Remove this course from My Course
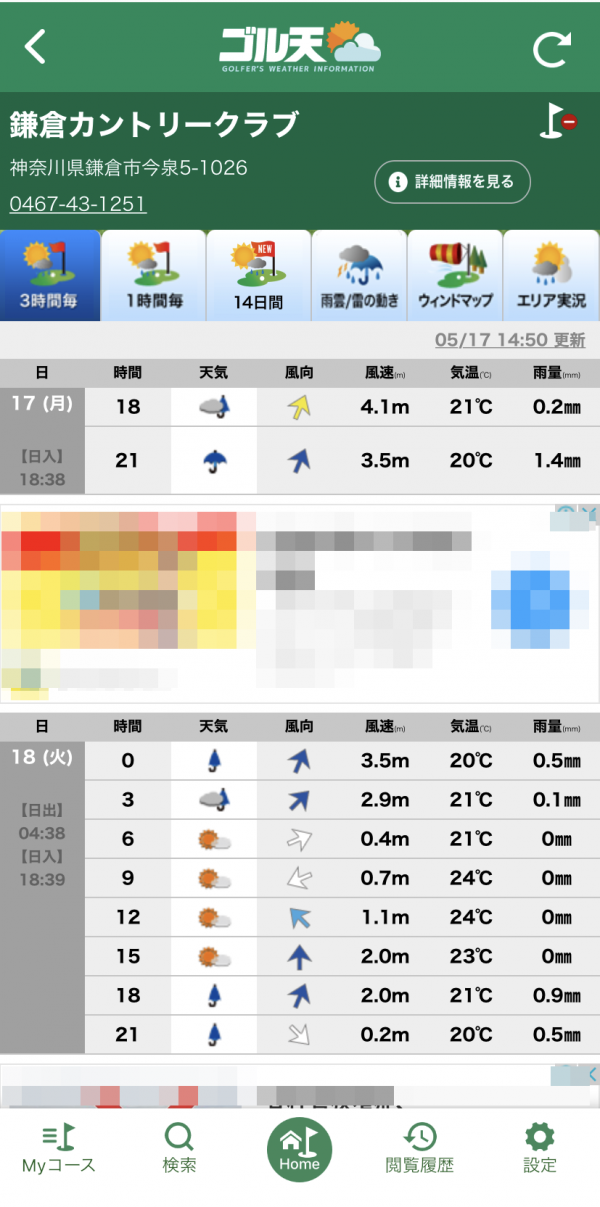The image size is (600, 1207). [x=558, y=121]
